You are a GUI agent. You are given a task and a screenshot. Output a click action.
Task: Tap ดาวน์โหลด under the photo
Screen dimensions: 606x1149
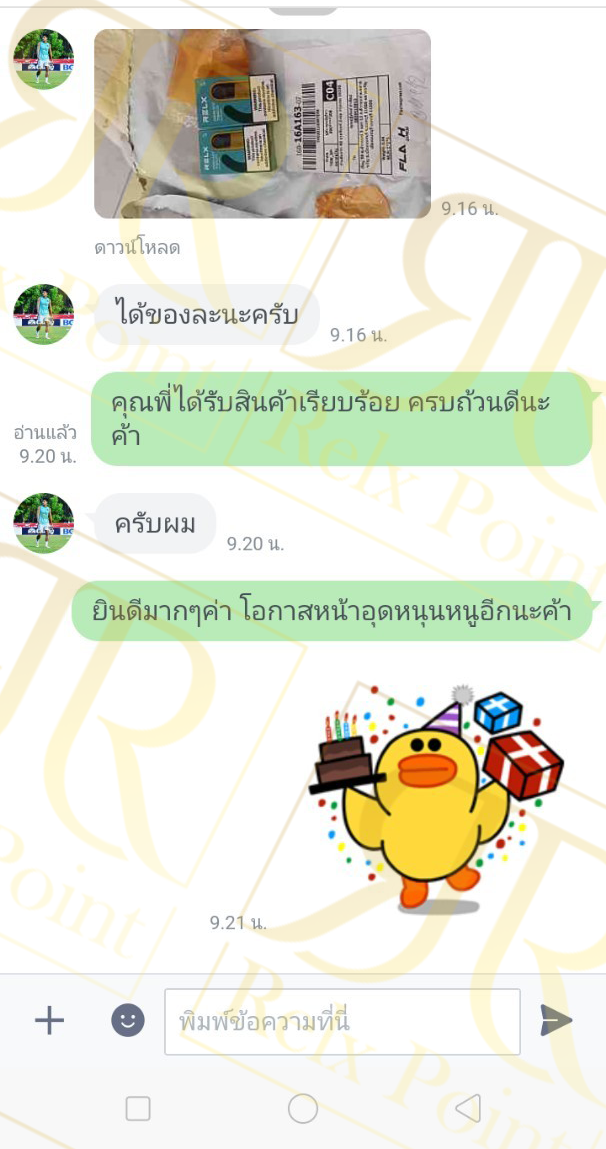click(137, 248)
